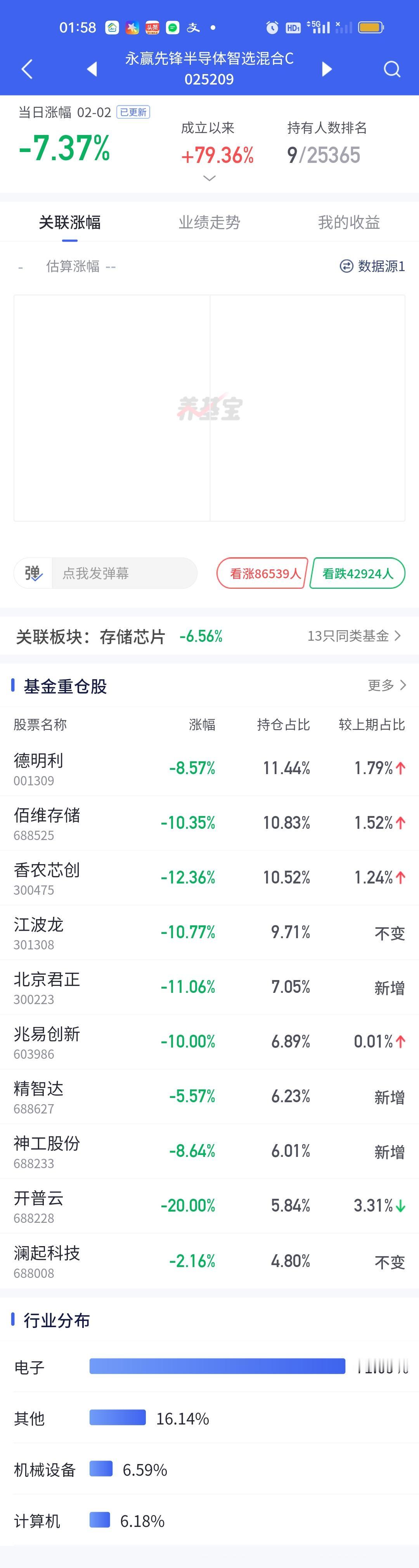
Task: Open the search icon
Action: (392, 69)
